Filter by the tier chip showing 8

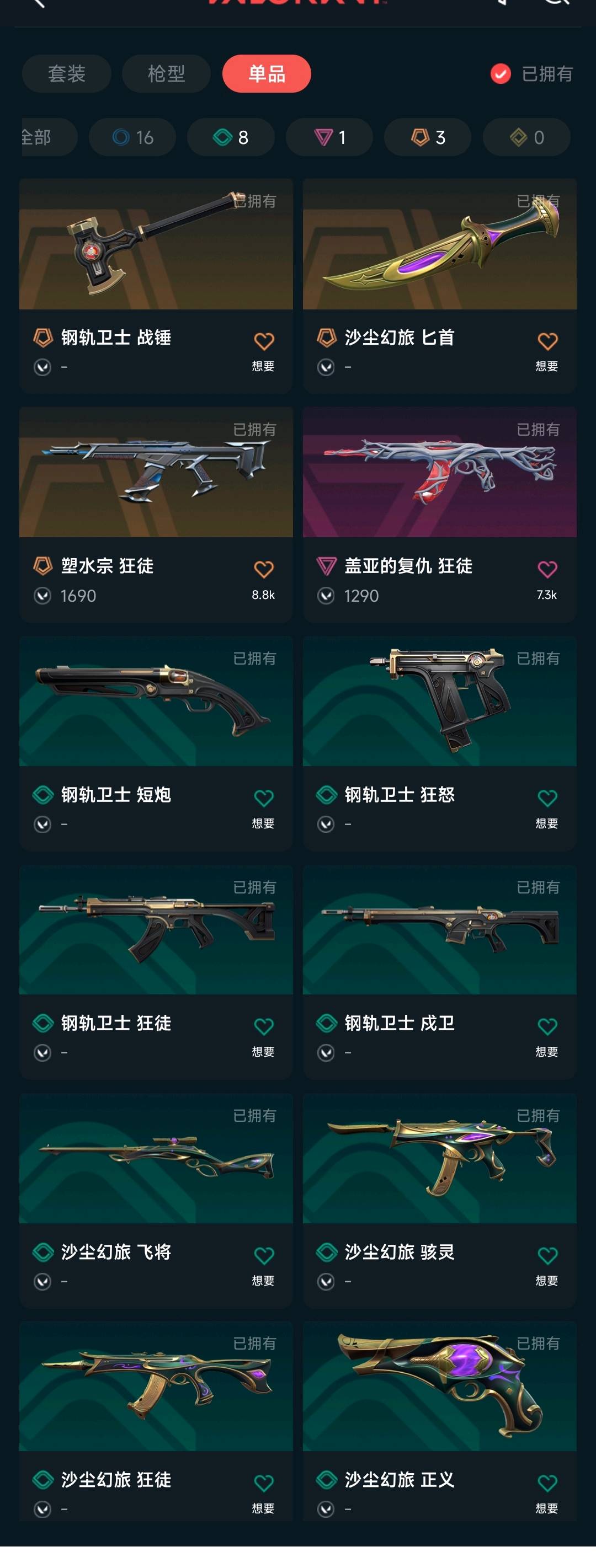231,137
